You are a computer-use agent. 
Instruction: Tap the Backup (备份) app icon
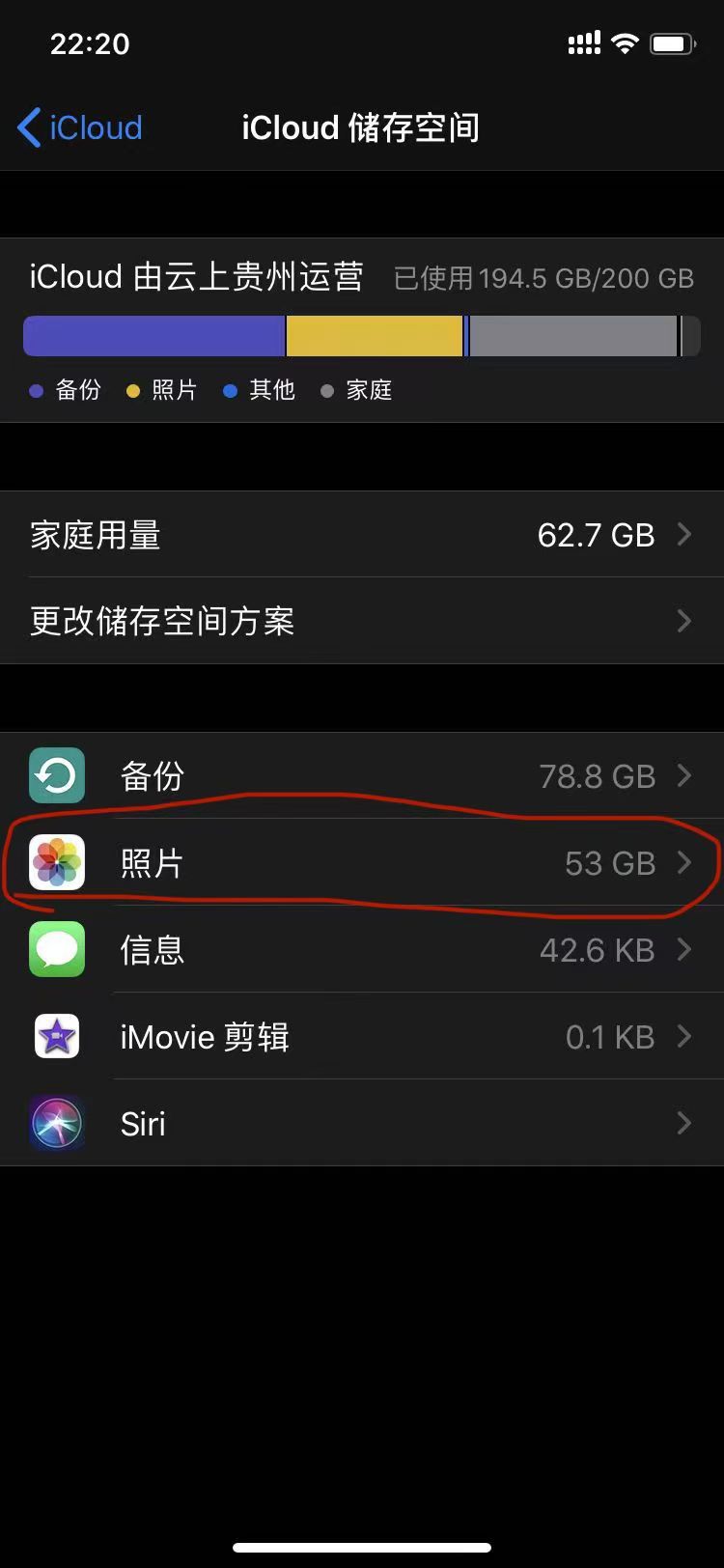(56, 775)
